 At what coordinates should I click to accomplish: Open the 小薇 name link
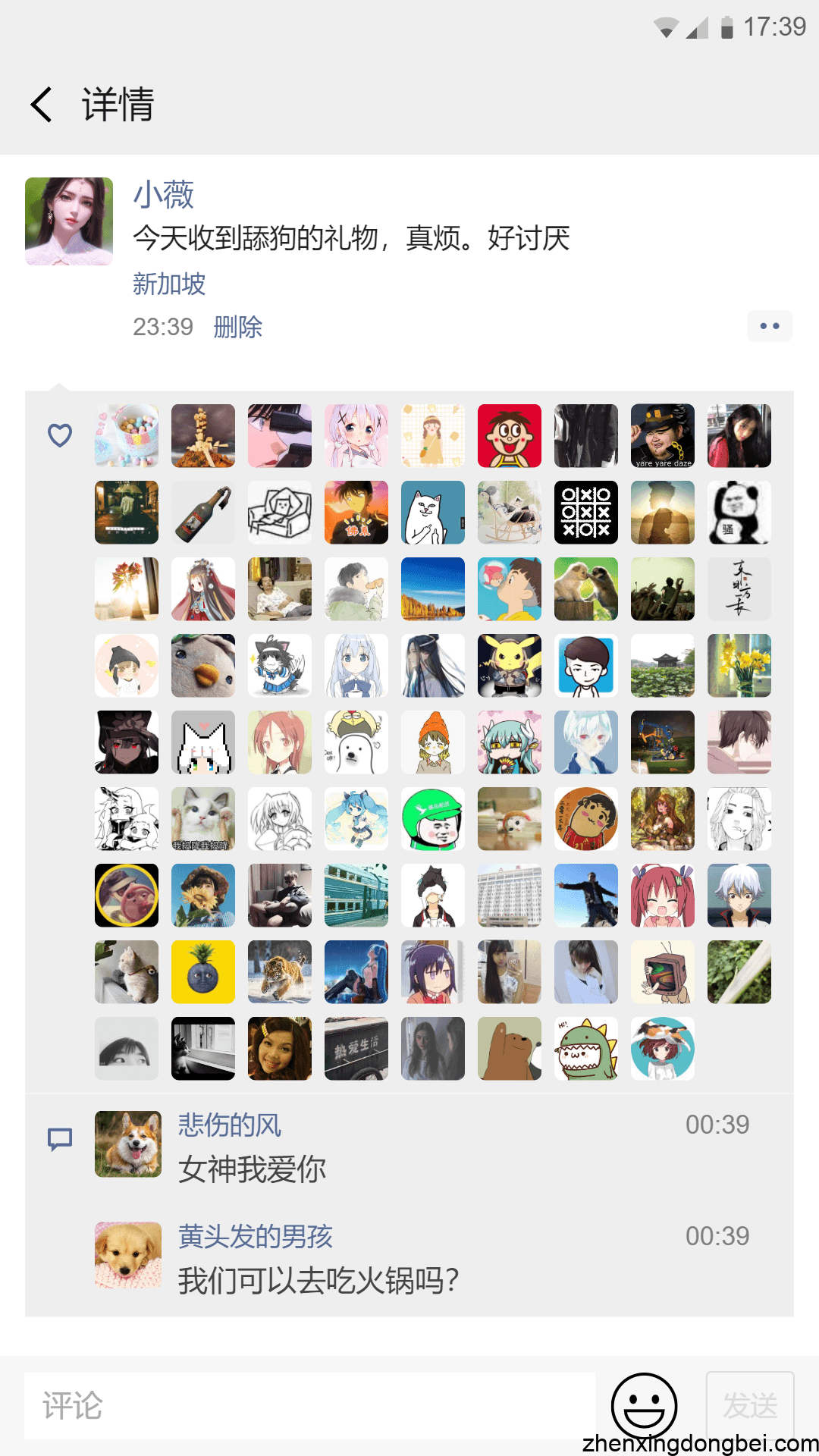coord(164,195)
